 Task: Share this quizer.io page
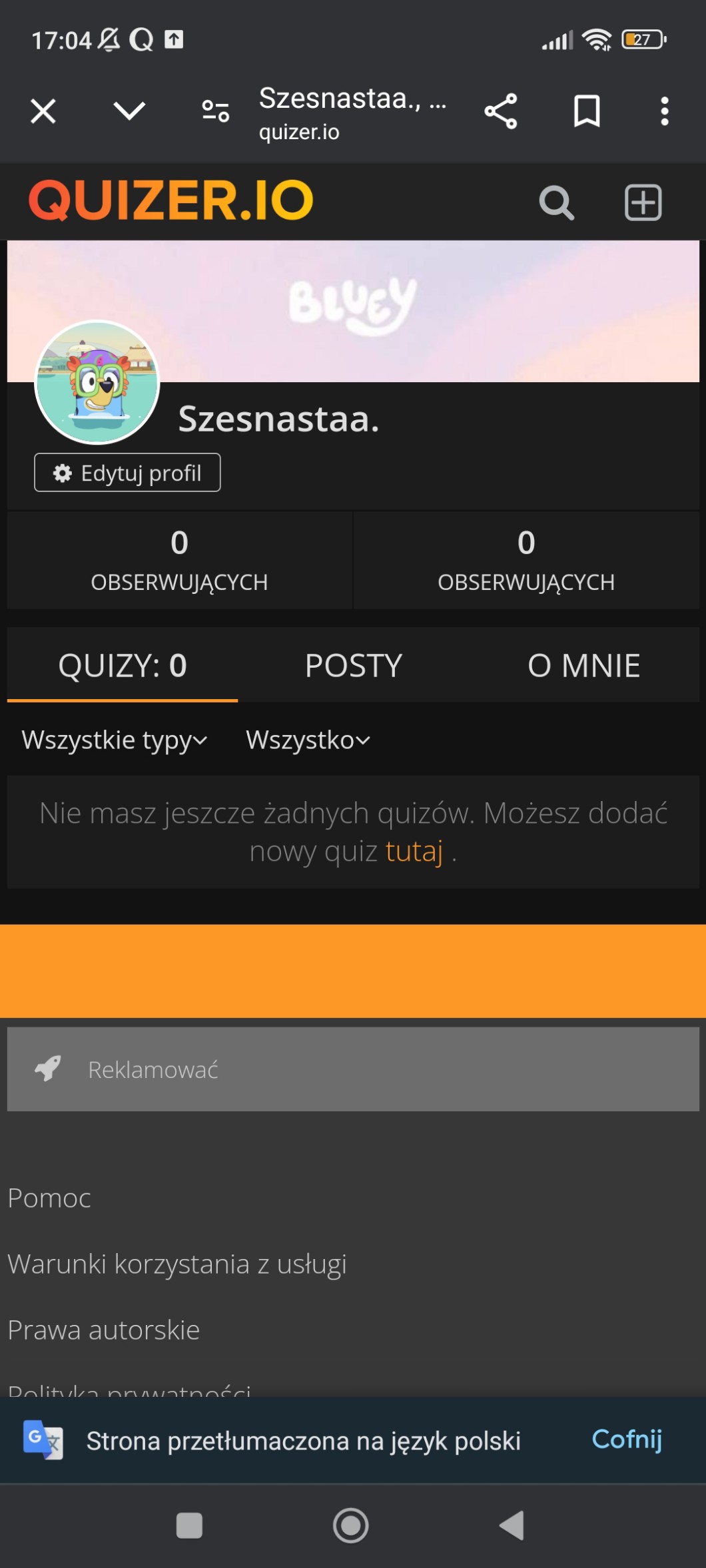[501, 111]
